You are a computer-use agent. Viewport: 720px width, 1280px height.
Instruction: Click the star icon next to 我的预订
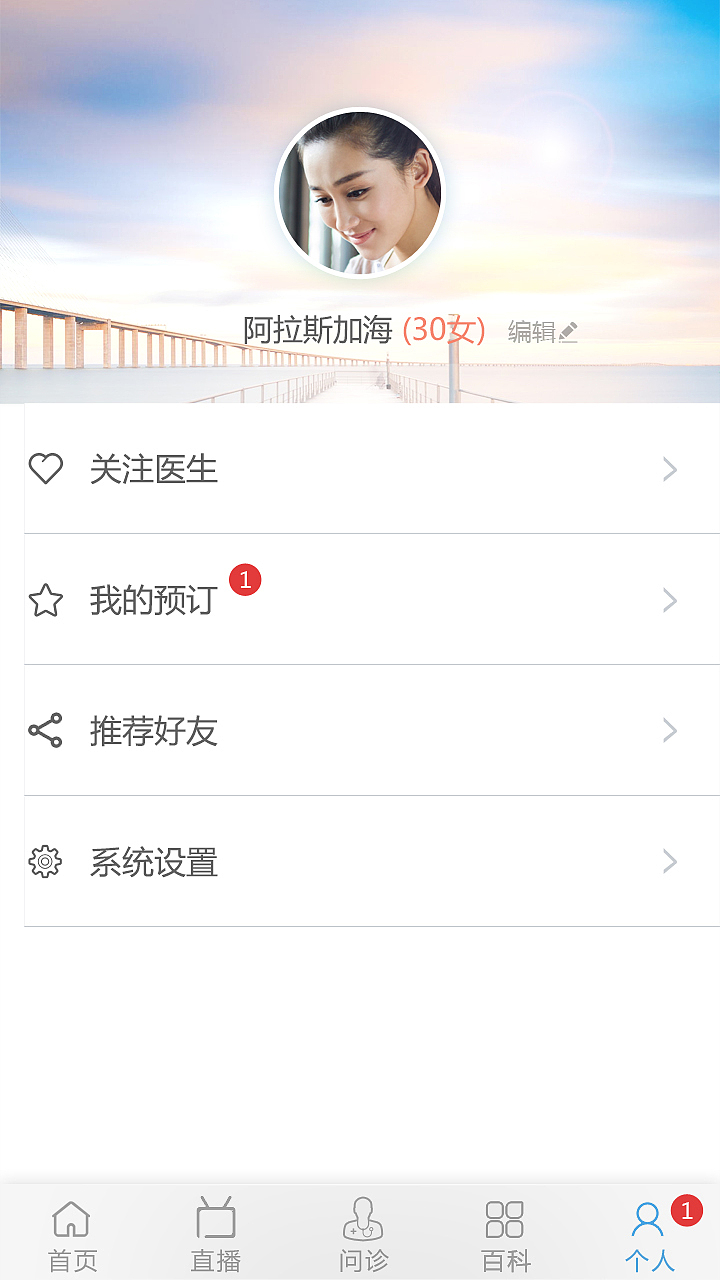[46, 600]
